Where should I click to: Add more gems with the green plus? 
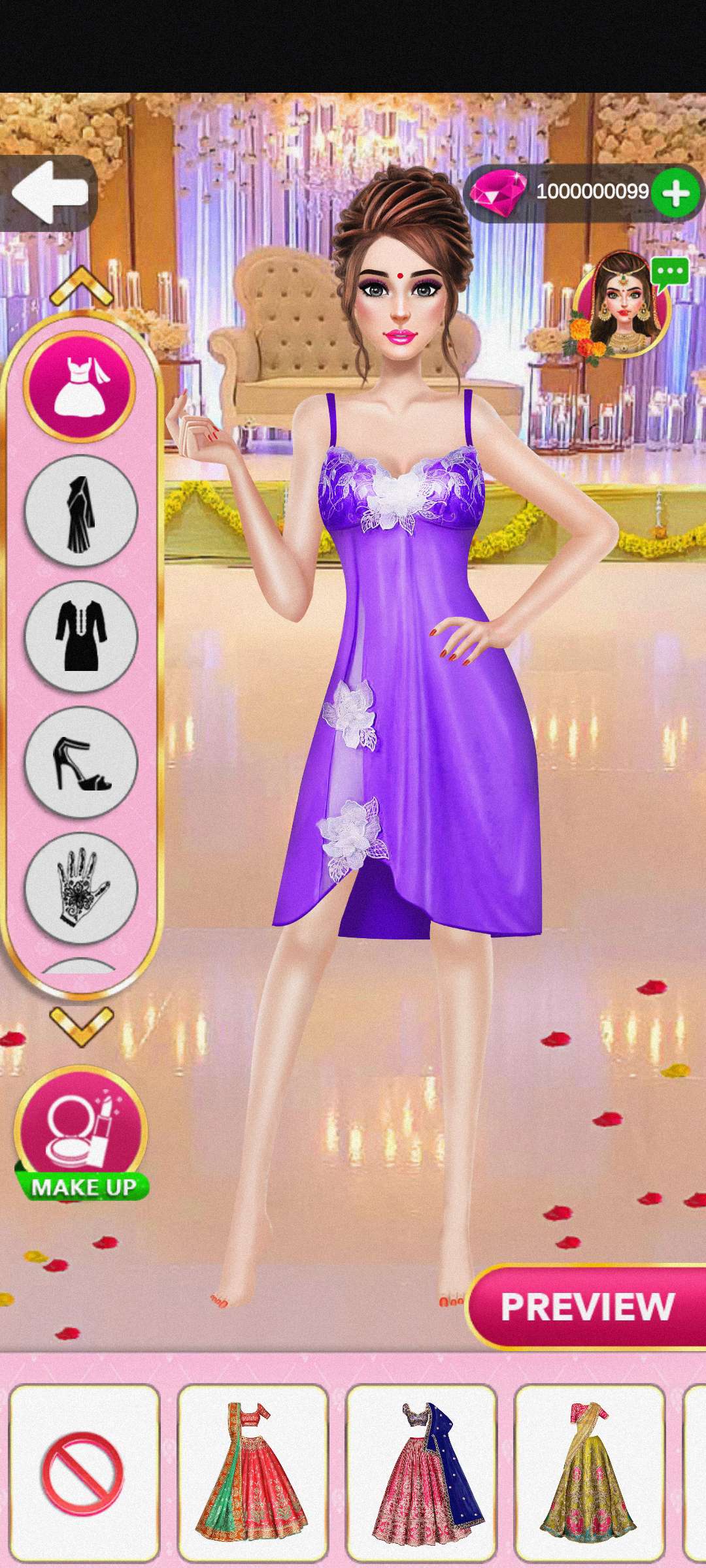[x=675, y=193]
